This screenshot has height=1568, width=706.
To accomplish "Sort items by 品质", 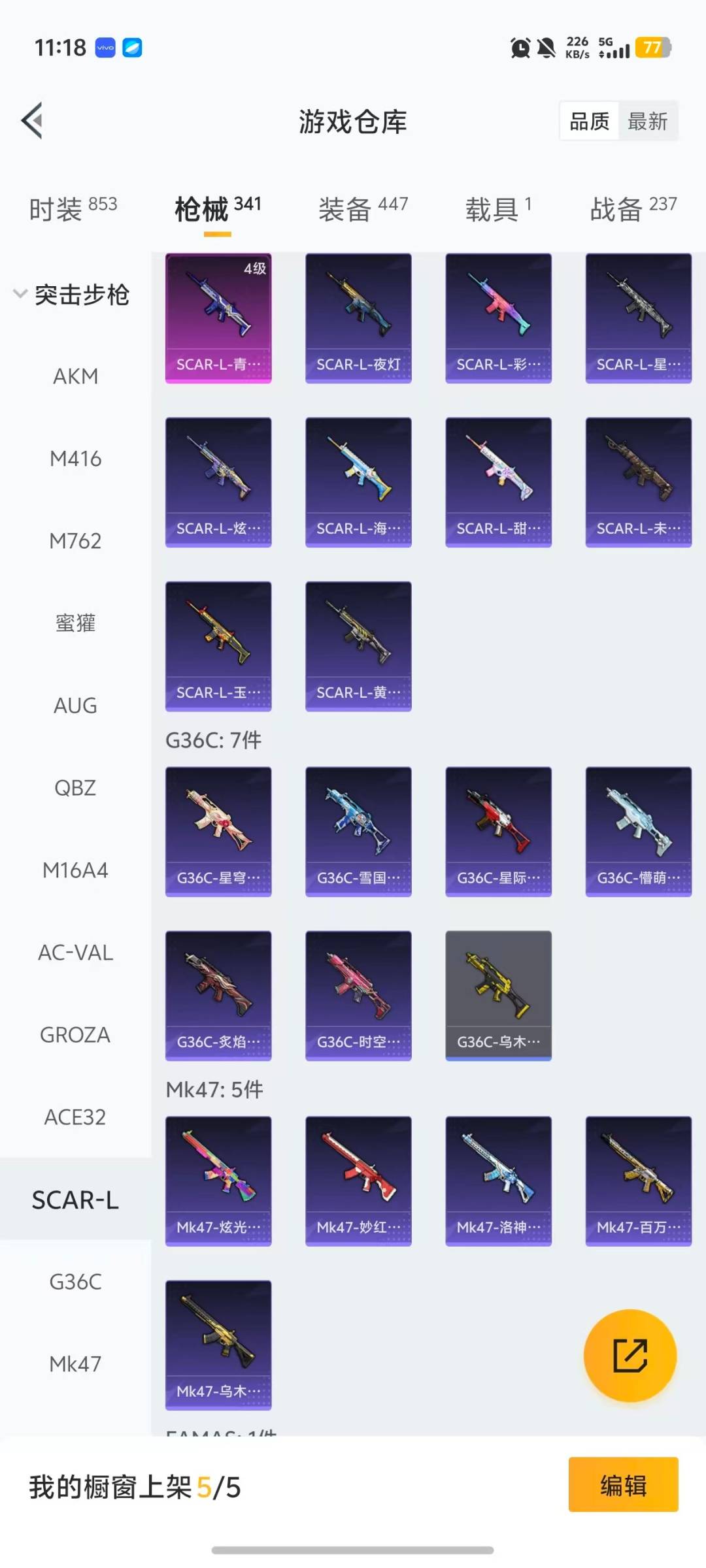I will [589, 121].
